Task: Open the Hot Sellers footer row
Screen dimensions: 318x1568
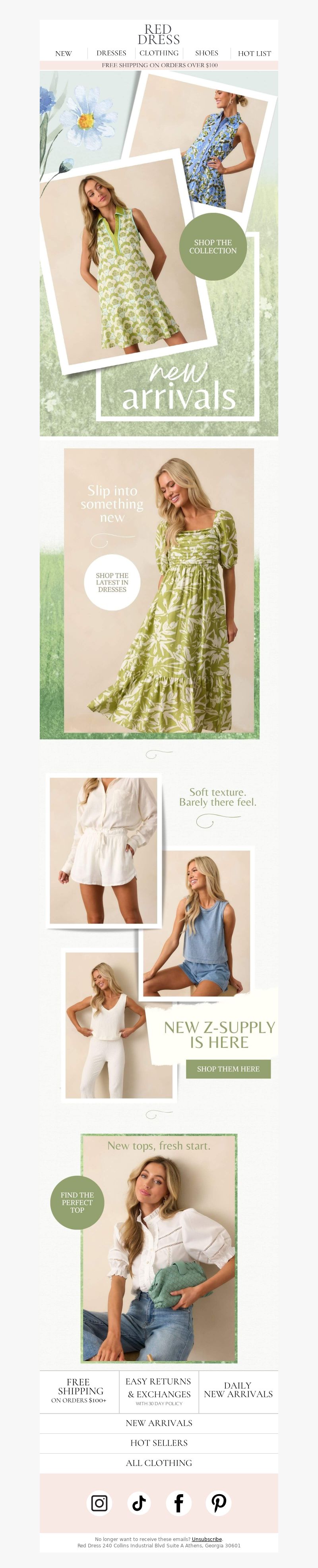Action: point(159,1443)
